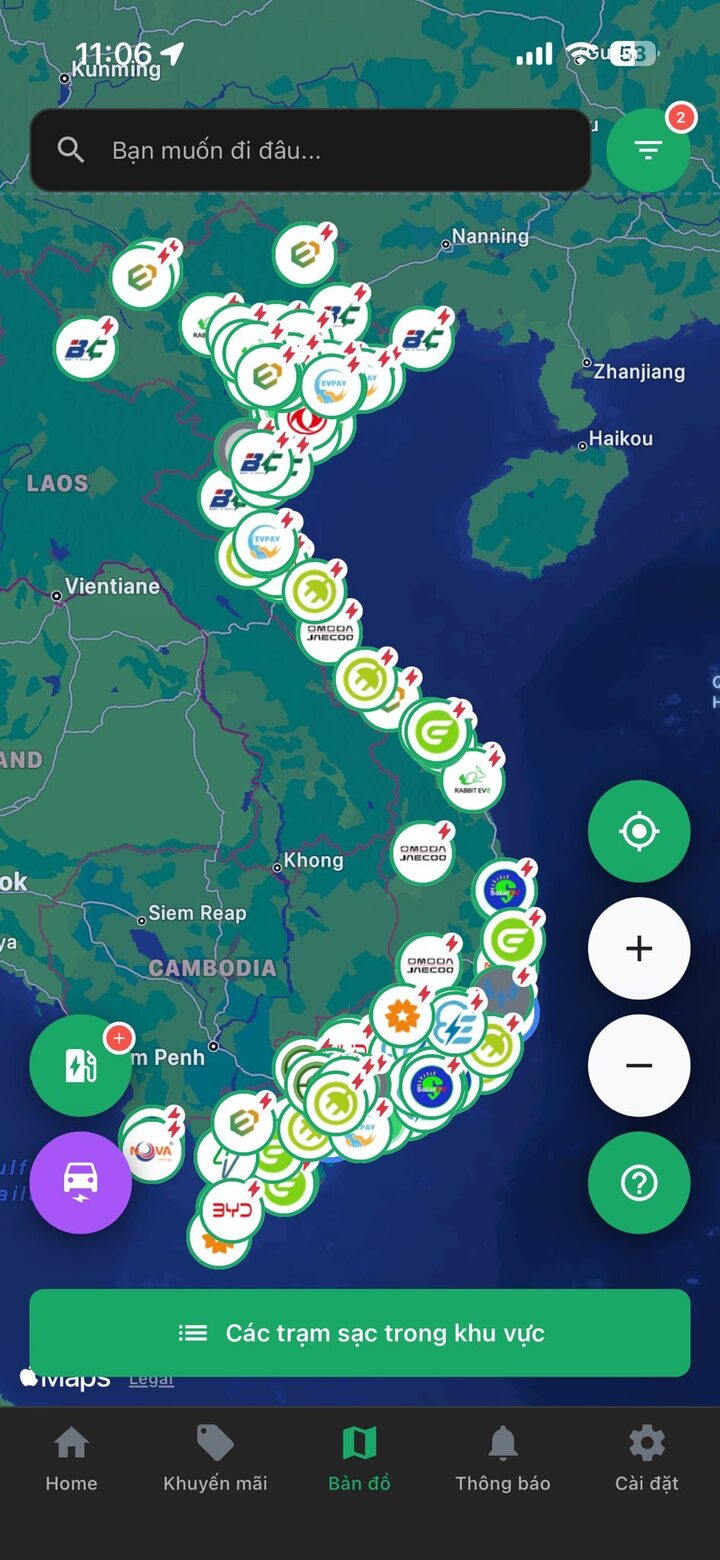Switch to the Khuyến mãi tab
Image resolution: width=720 pixels, height=1560 pixels.
215,1460
